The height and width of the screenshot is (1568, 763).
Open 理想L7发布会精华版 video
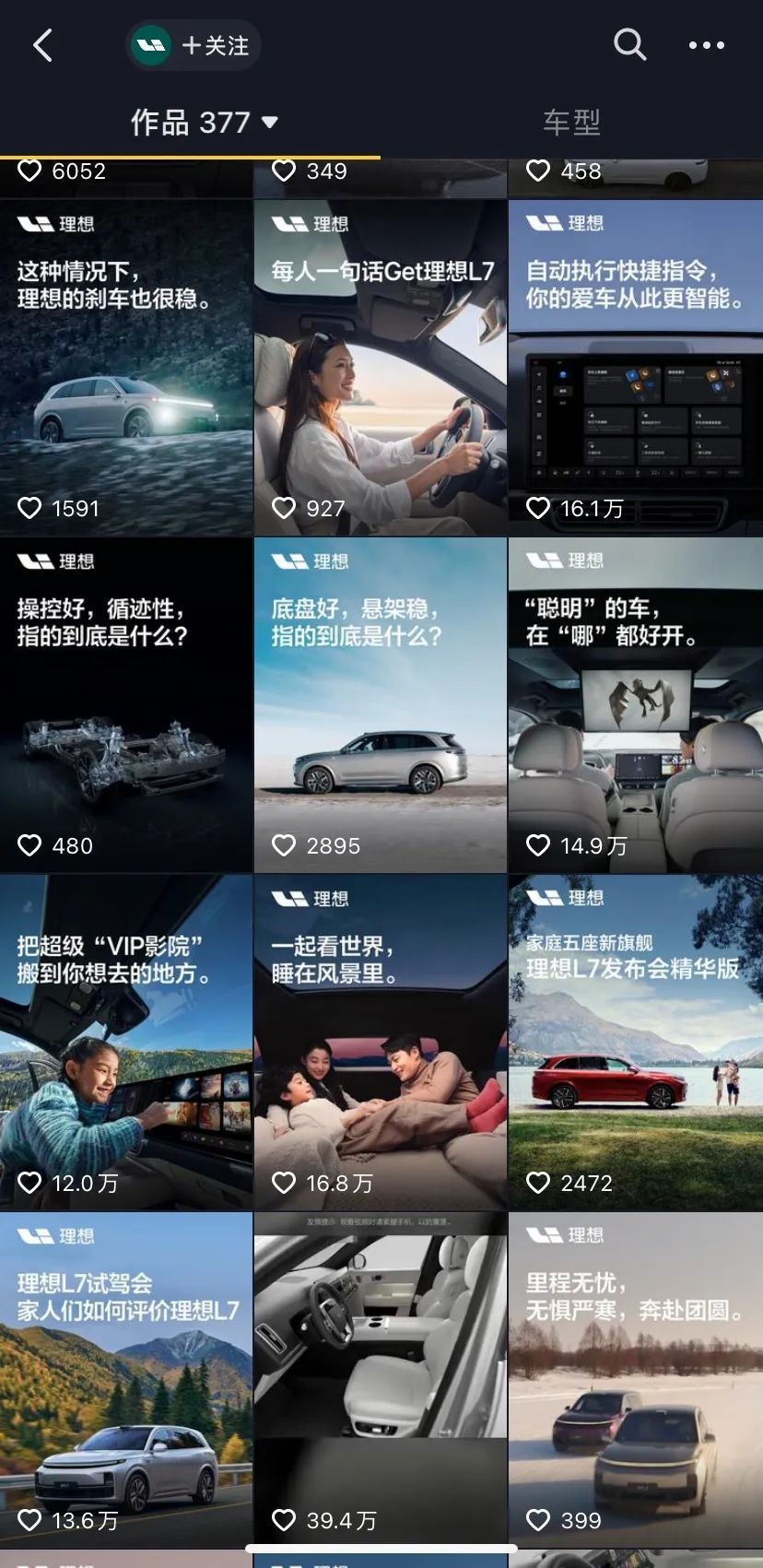[x=636, y=1043]
